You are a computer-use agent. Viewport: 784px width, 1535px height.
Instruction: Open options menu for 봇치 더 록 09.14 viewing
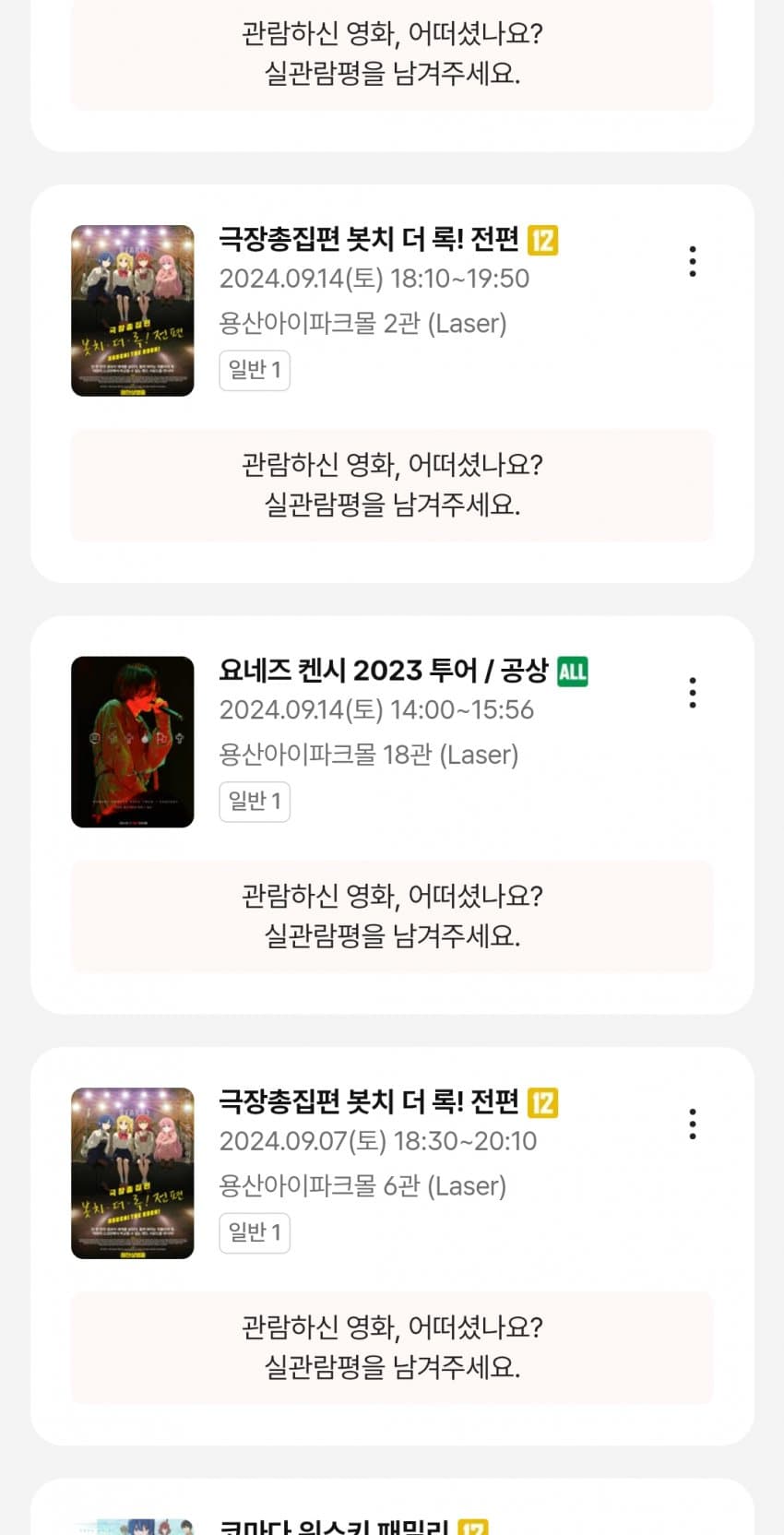tap(693, 262)
